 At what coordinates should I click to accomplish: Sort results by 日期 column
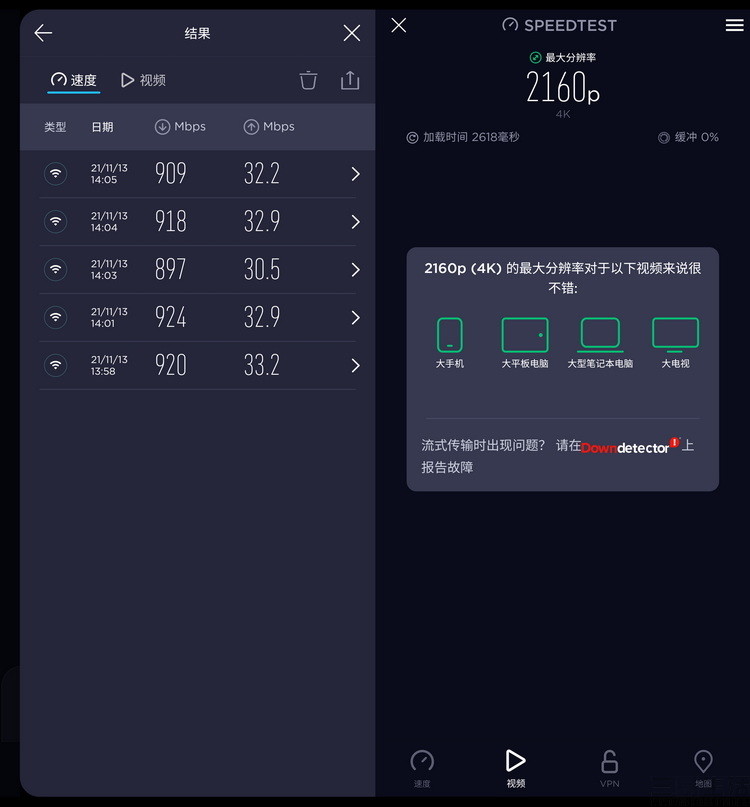[102, 127]
